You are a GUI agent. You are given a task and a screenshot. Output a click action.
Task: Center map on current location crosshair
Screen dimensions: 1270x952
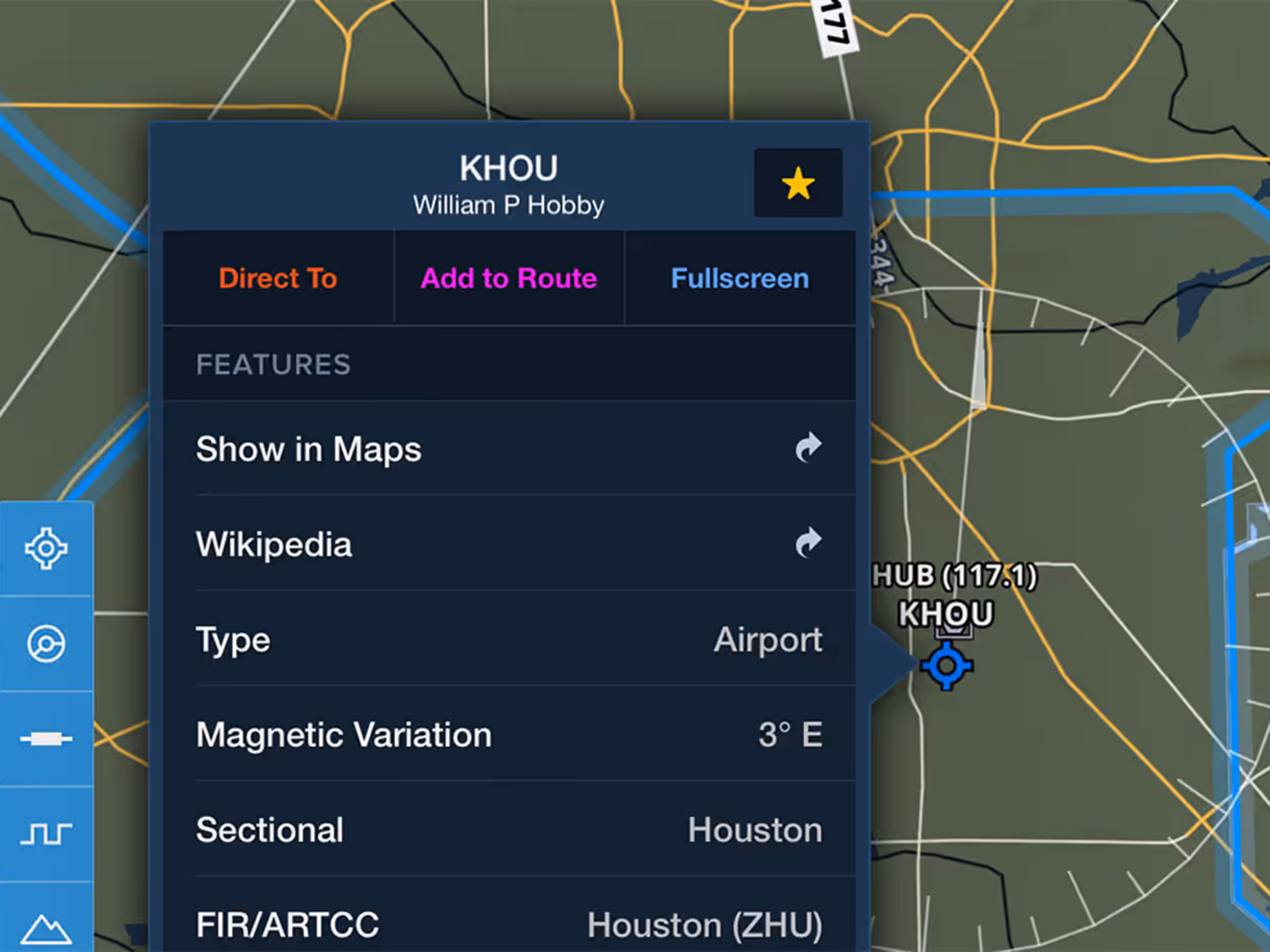coord(47,548)
